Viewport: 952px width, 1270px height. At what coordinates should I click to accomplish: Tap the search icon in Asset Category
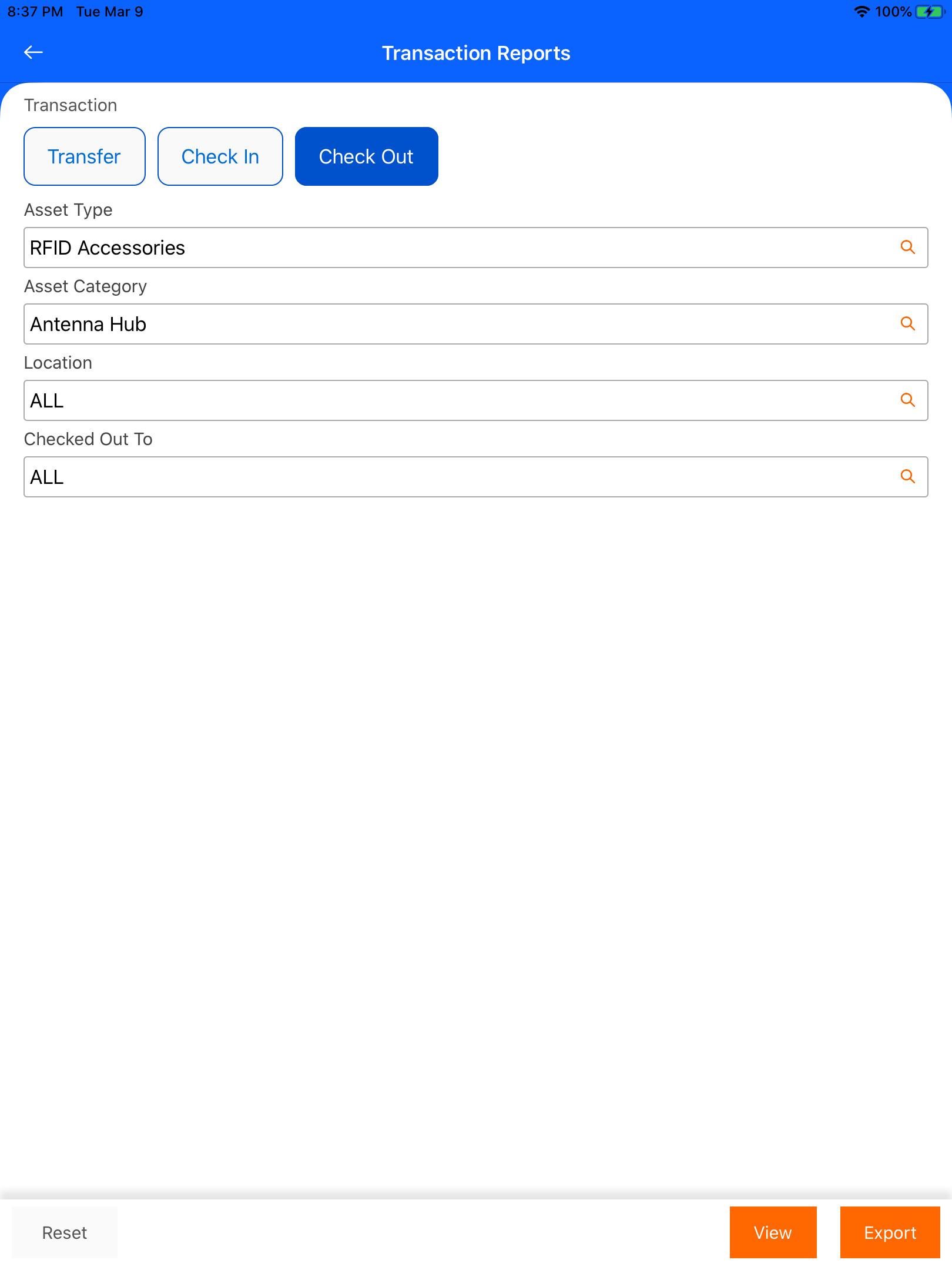[x=908, y=324]
